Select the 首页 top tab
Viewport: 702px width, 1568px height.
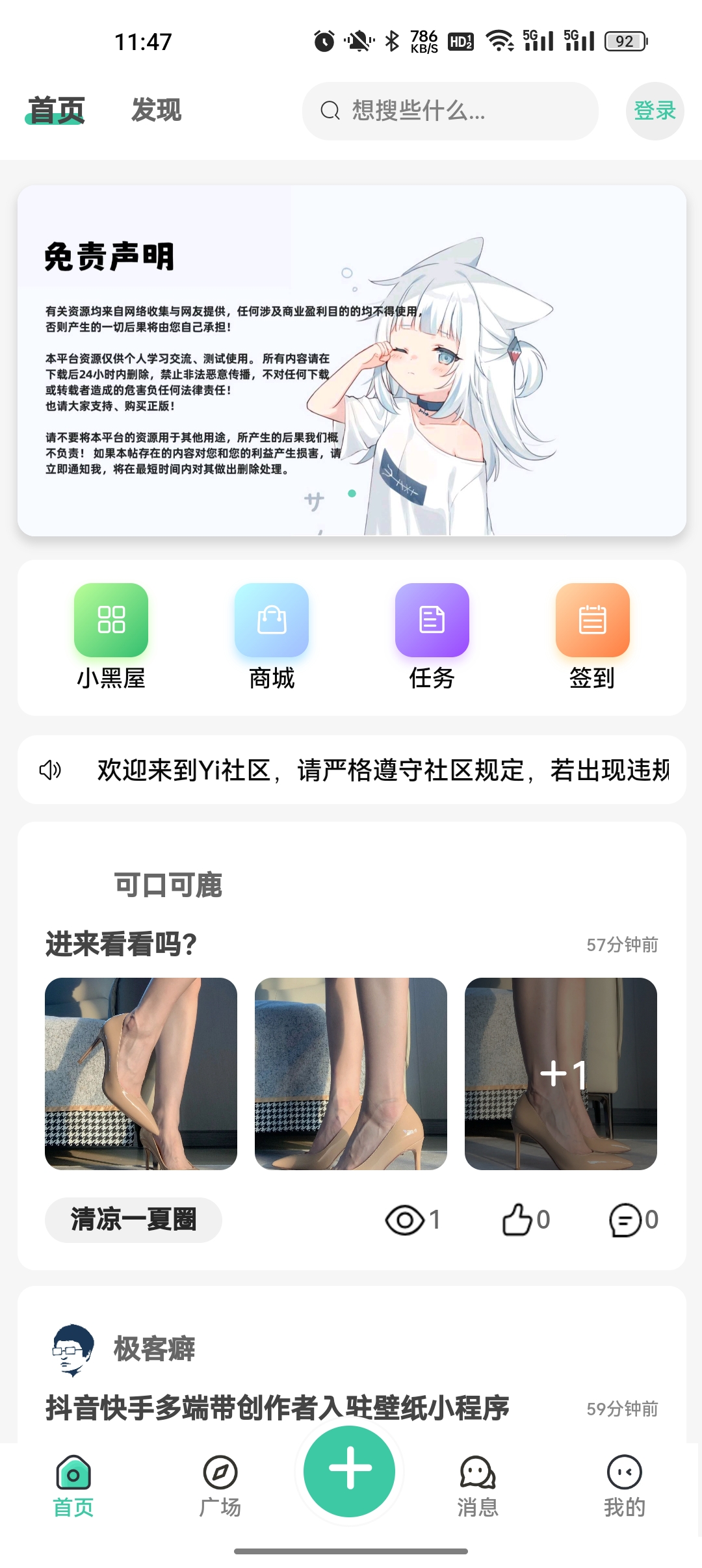click(x=57, y=110)
